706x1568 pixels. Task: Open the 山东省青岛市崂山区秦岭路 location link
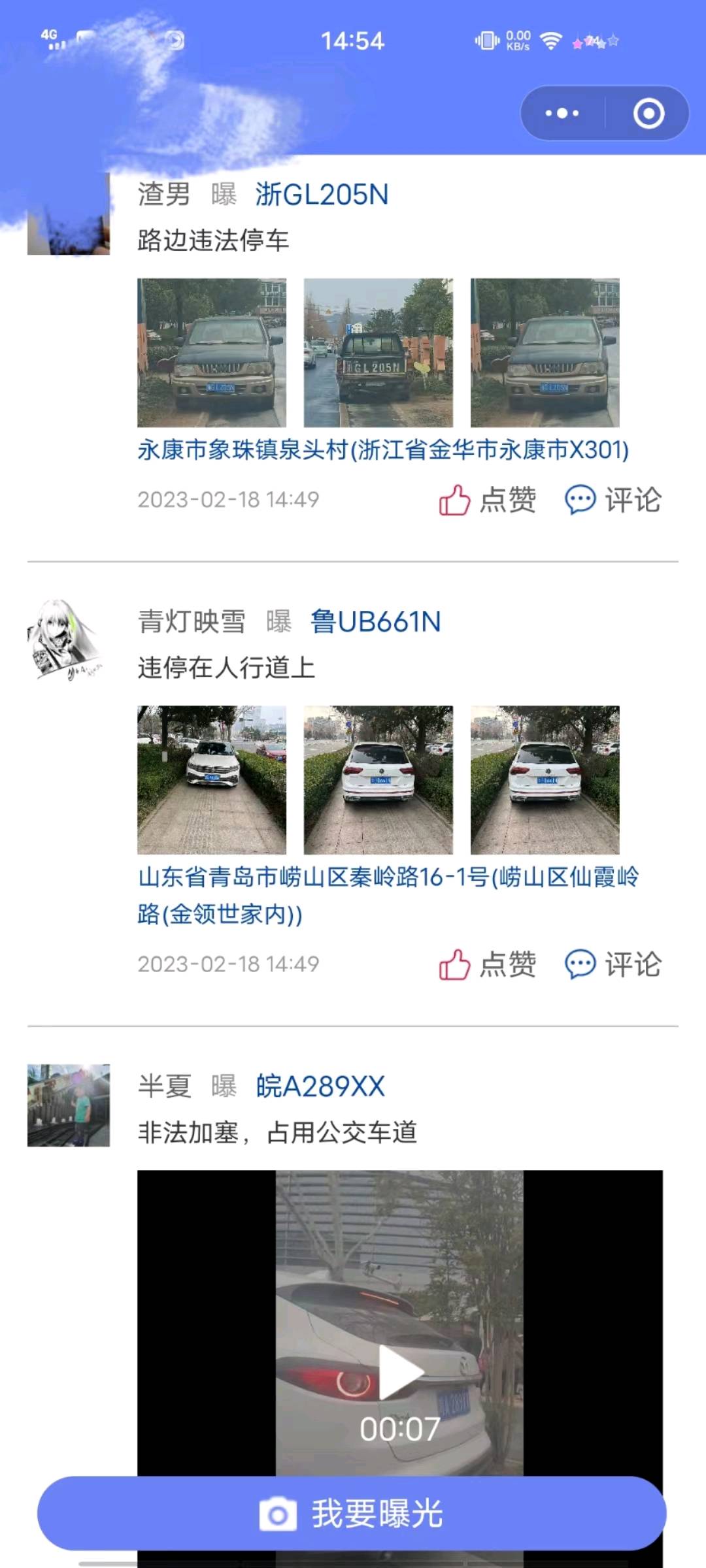pyautogui.click(x=388, y=896)
